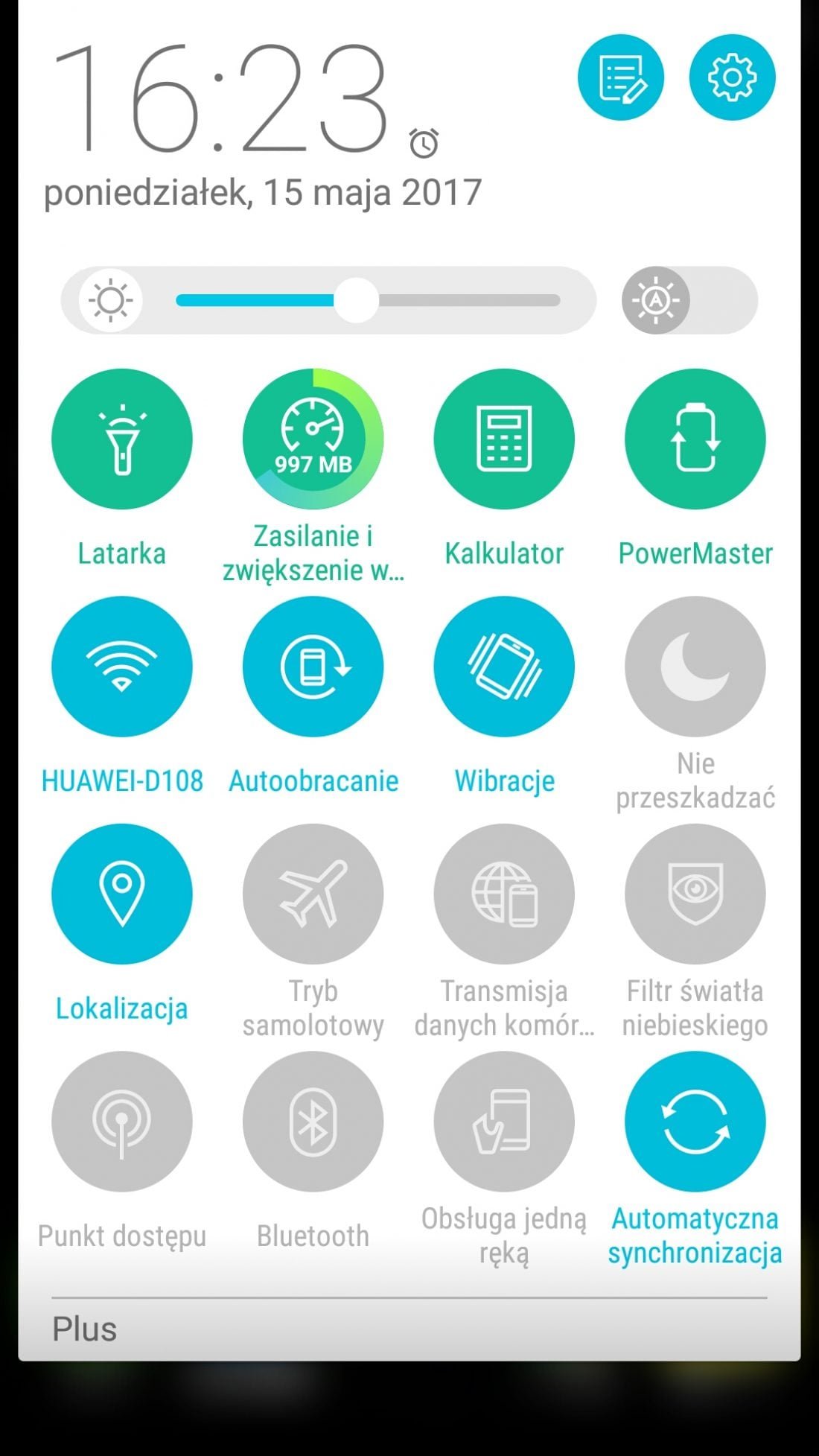
Task: Activate Obsługa jedną ręką
Action: click(504, 1121)
